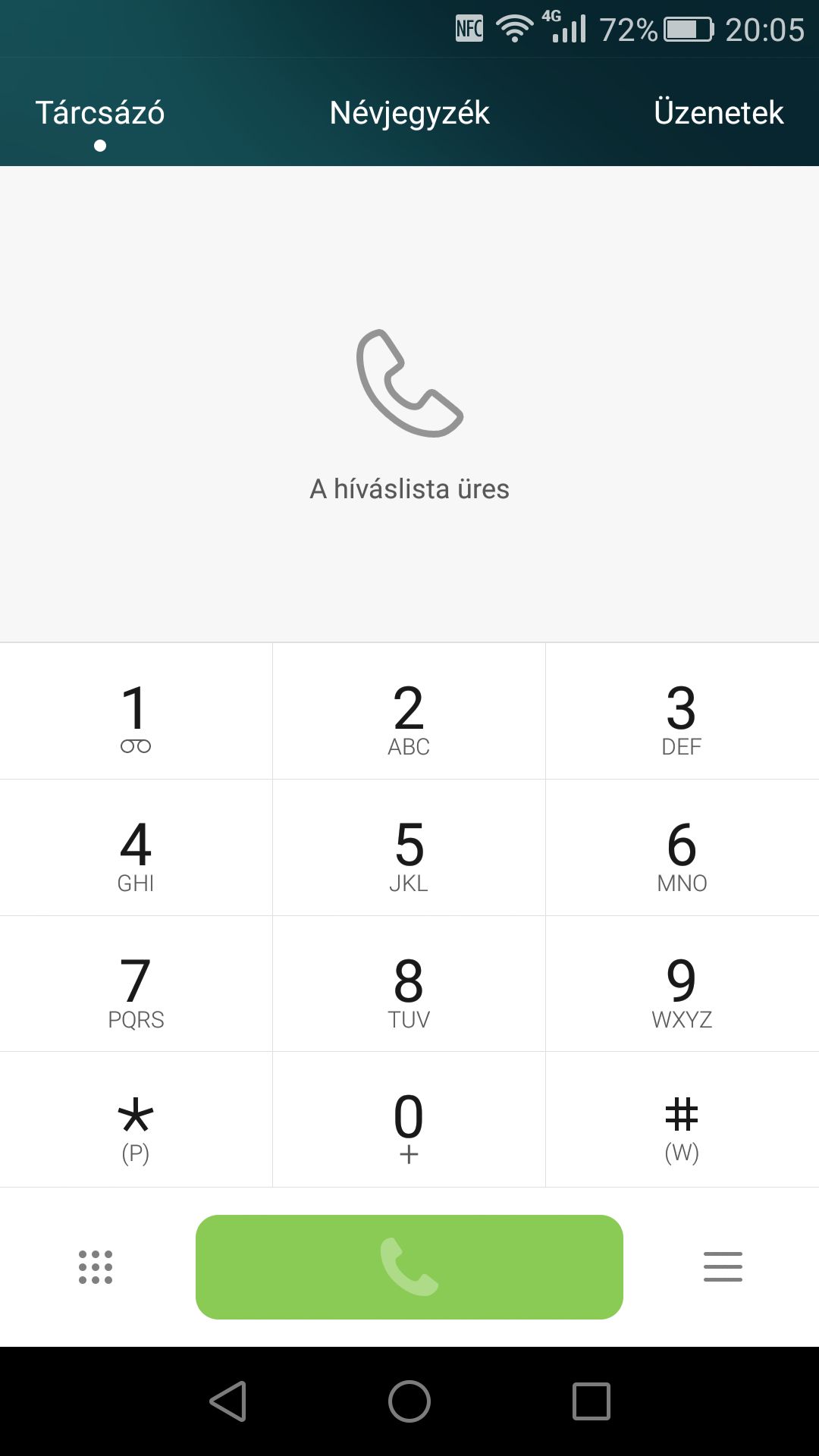Tap the 4 GHI key
The width and height of the screenshot is (819, 1456).
click(x=136, y=848)
